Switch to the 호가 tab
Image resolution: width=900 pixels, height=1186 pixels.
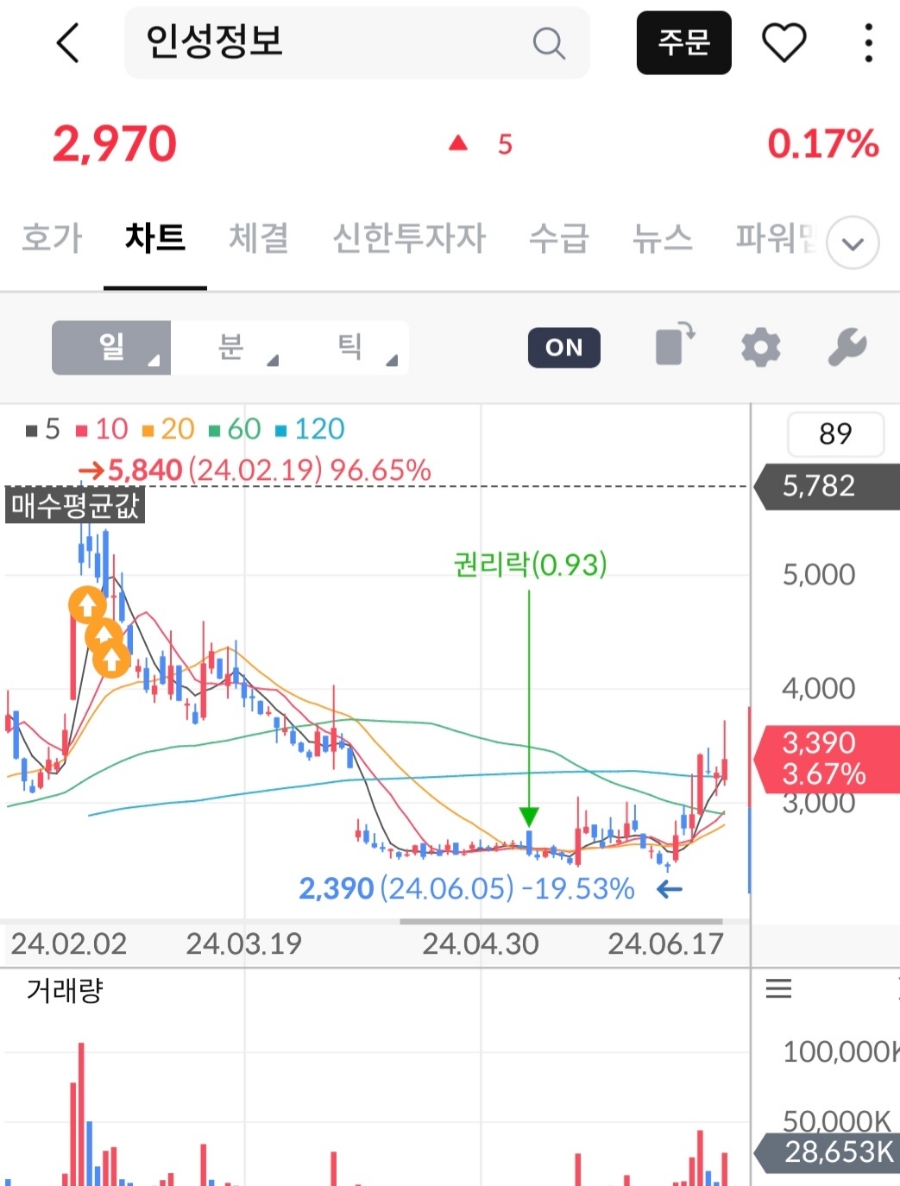click(50, 239)
